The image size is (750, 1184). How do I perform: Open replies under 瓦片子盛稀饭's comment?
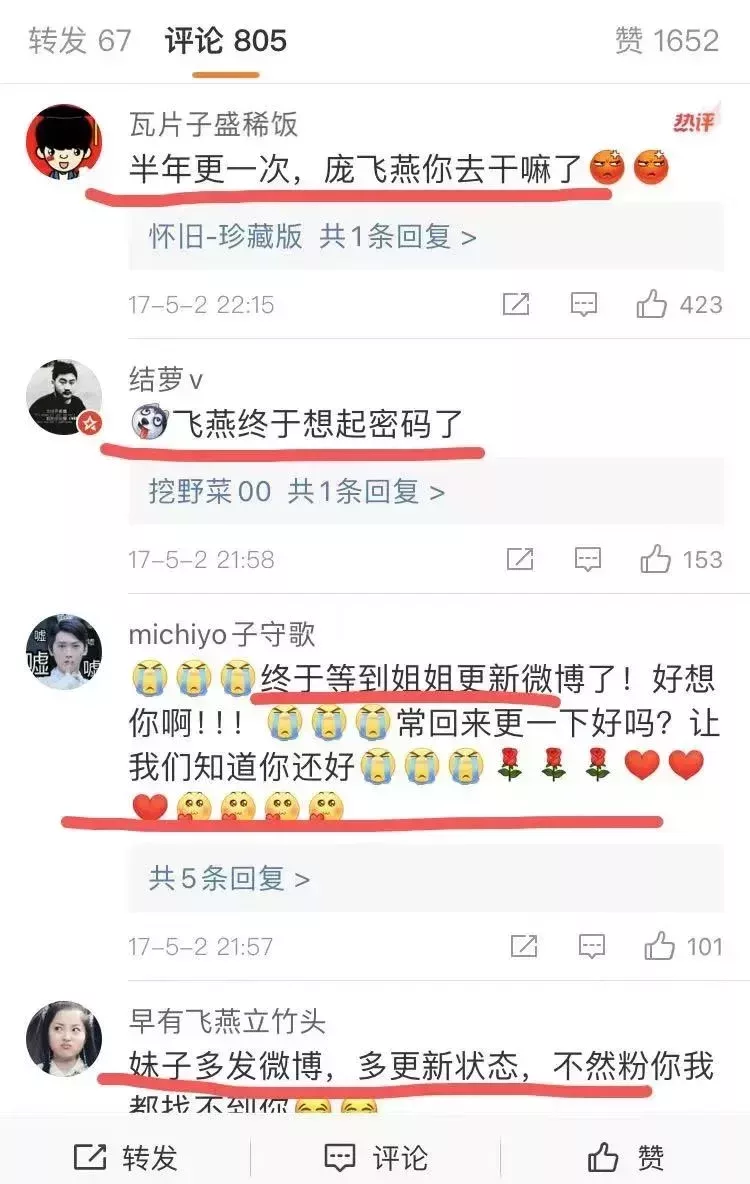tap(312, 236)
